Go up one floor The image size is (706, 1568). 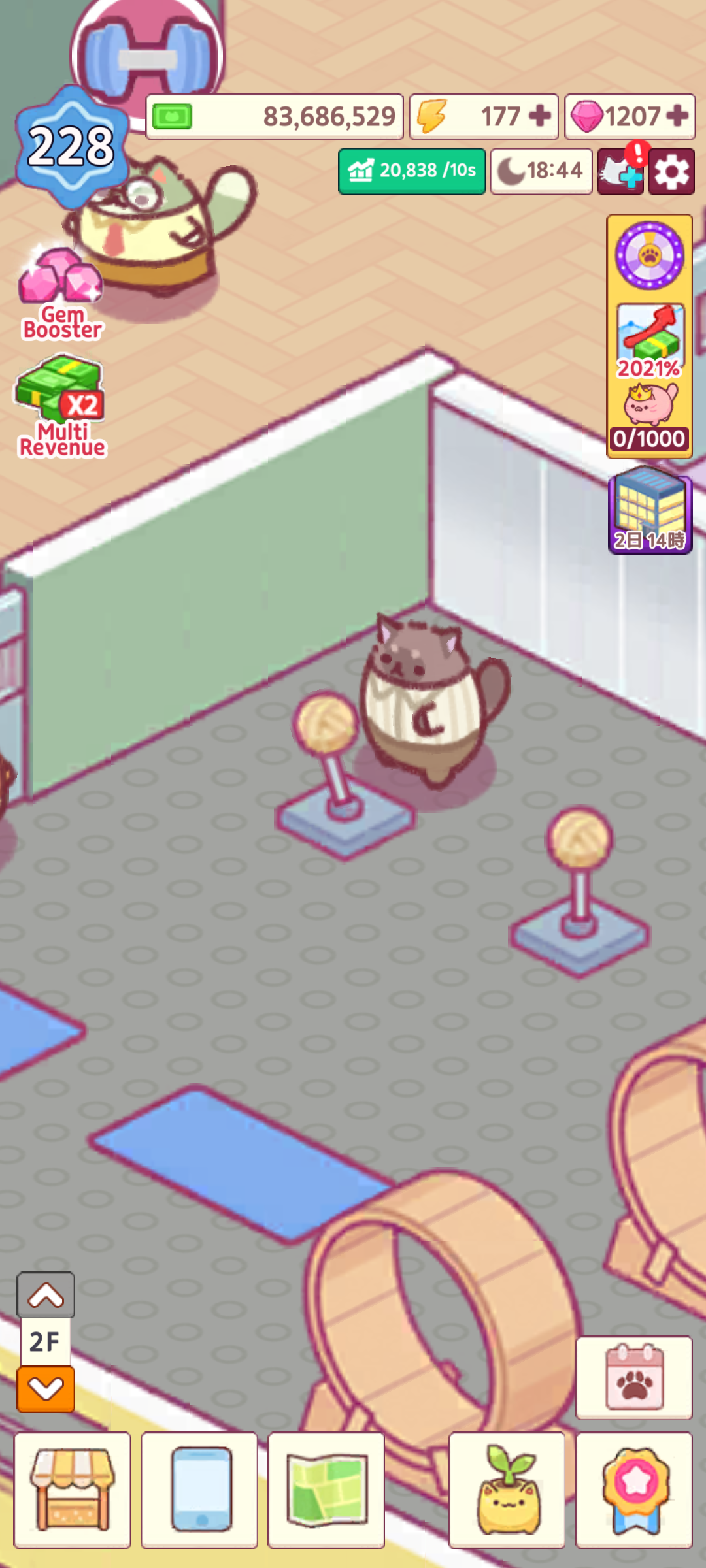coord(45,1296)
